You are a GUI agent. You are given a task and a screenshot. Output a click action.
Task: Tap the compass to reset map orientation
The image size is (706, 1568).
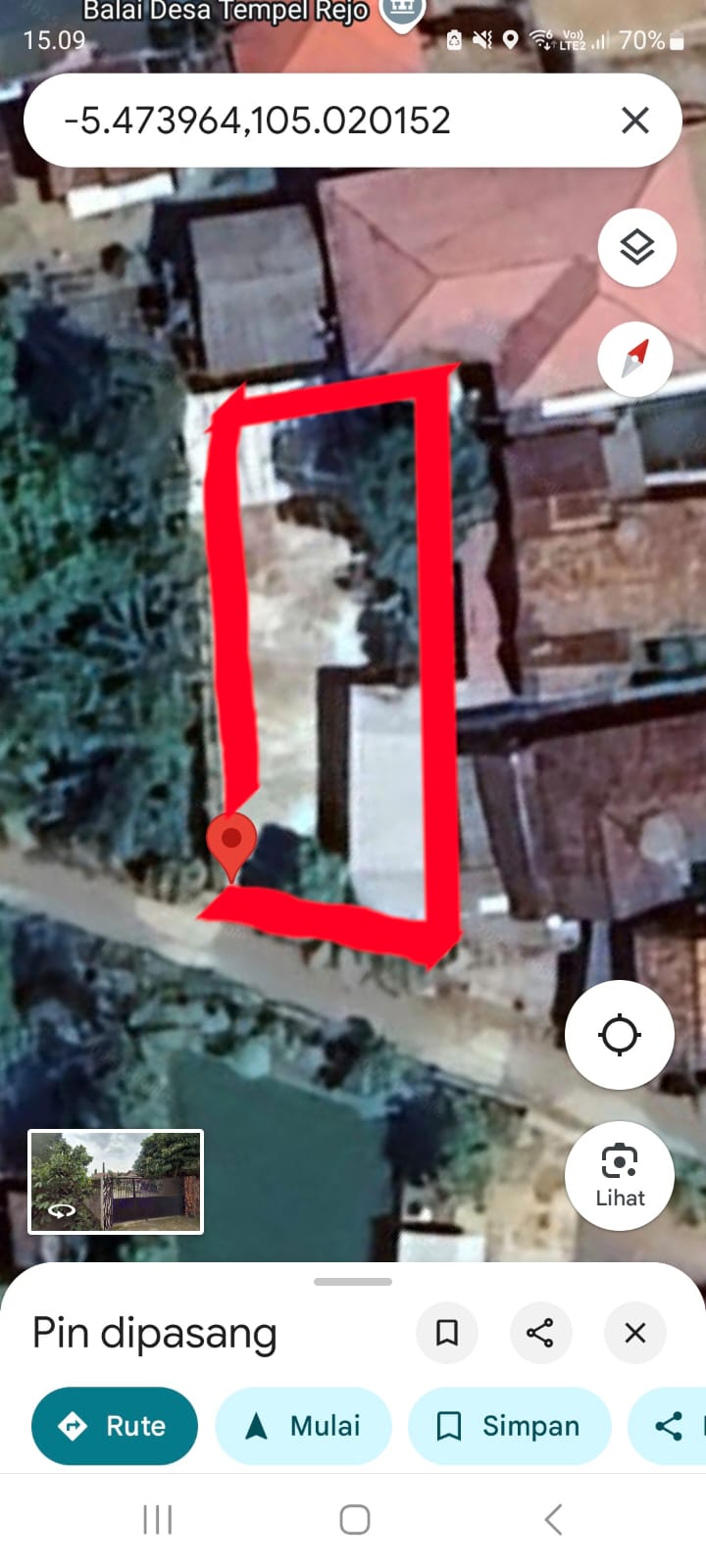pyautogui.click(x=636, y=360)
